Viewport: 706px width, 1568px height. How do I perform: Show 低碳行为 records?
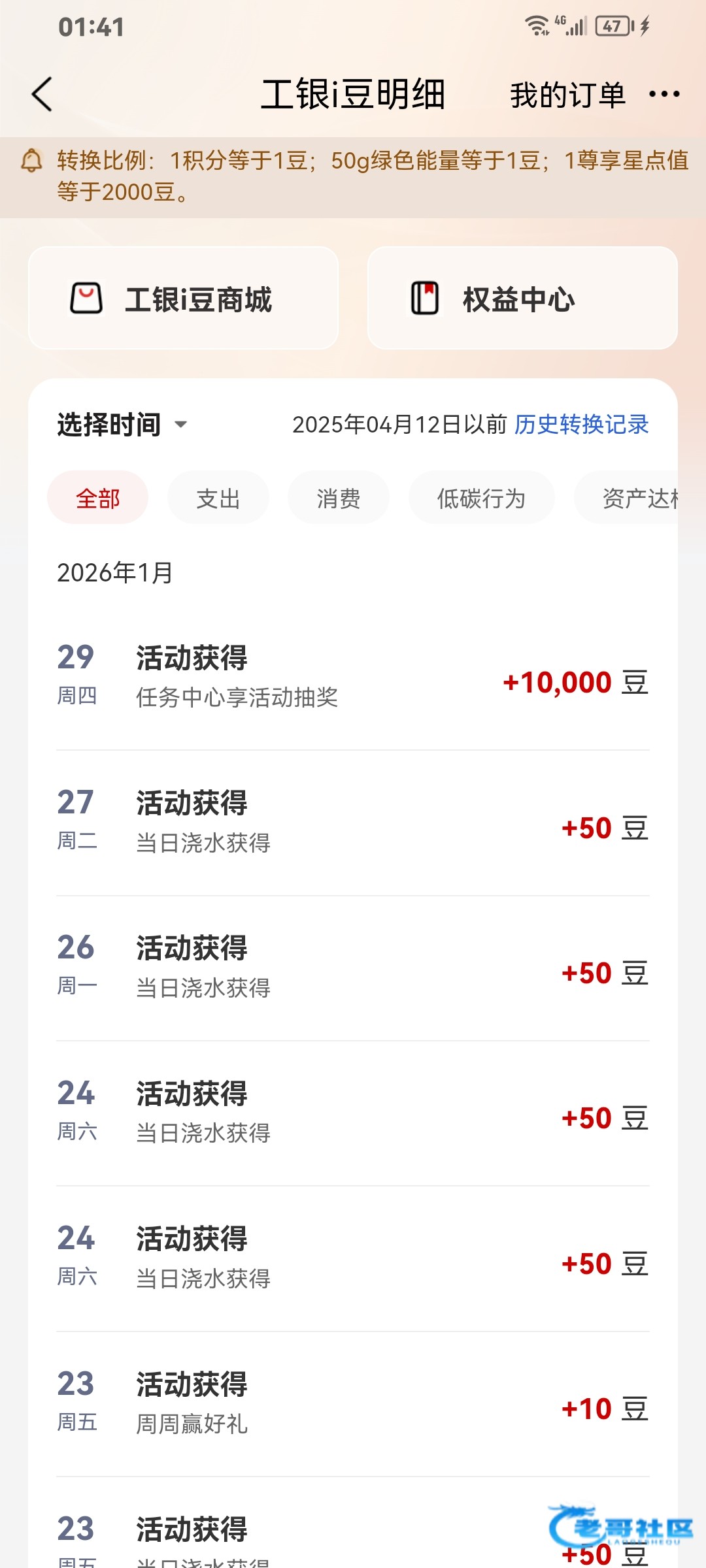481,498
